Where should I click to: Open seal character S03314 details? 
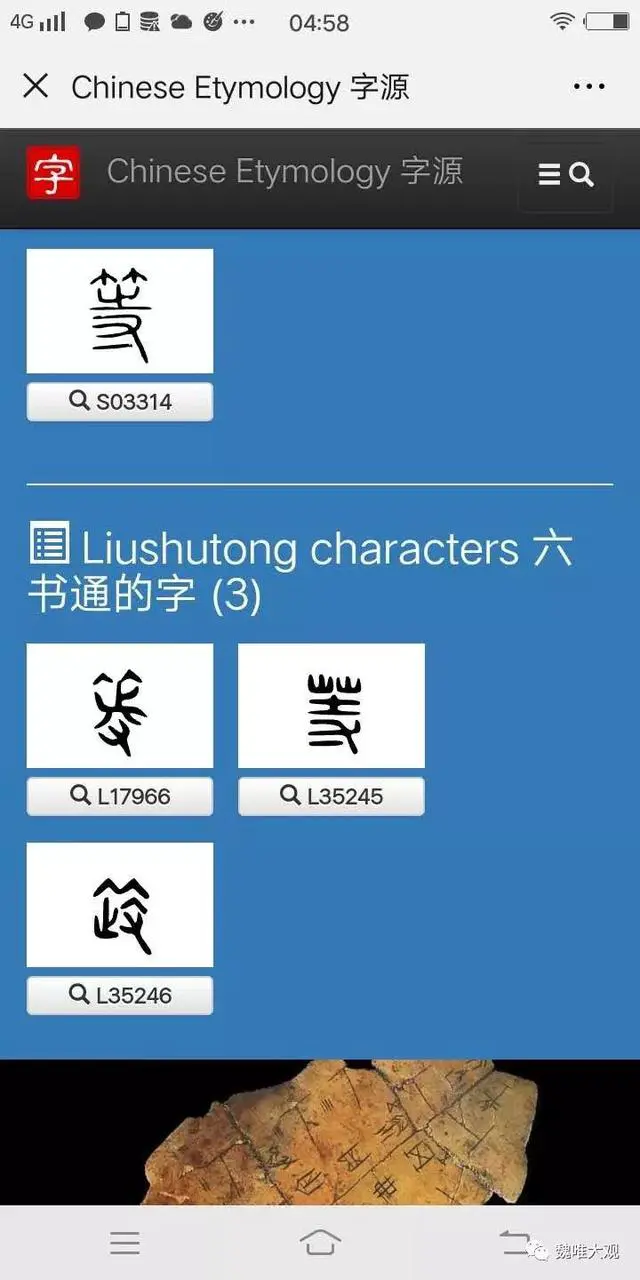pos(120,402)
